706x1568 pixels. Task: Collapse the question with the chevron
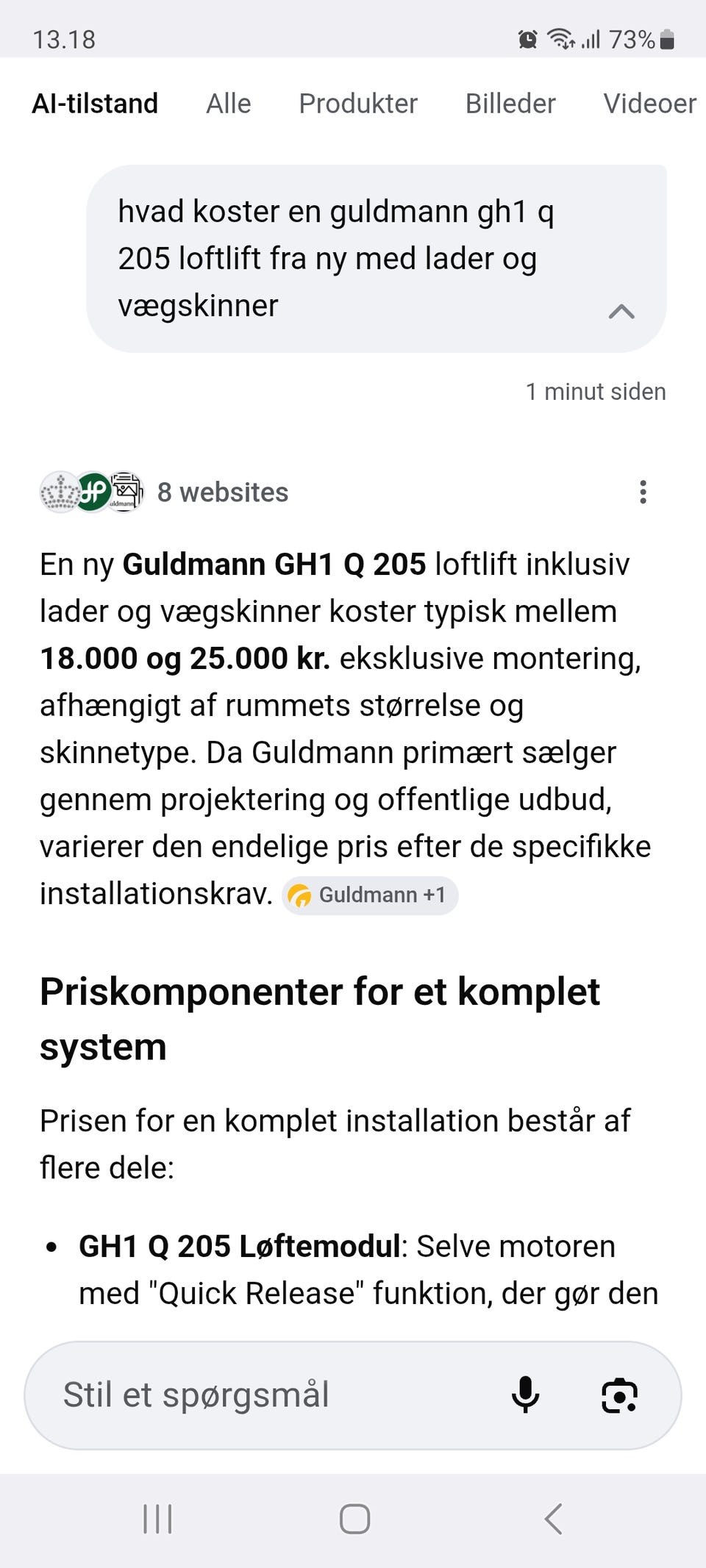click(622, 312)
